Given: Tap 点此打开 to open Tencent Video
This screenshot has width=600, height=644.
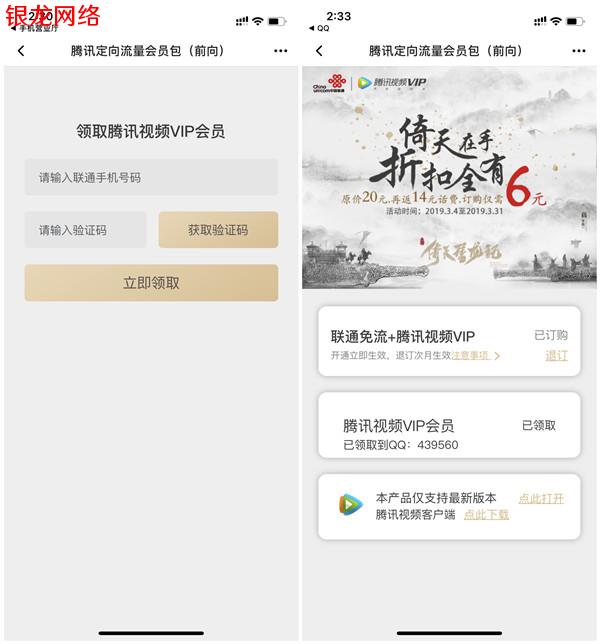Looking at the screenshot, I should tap(541, 498).
